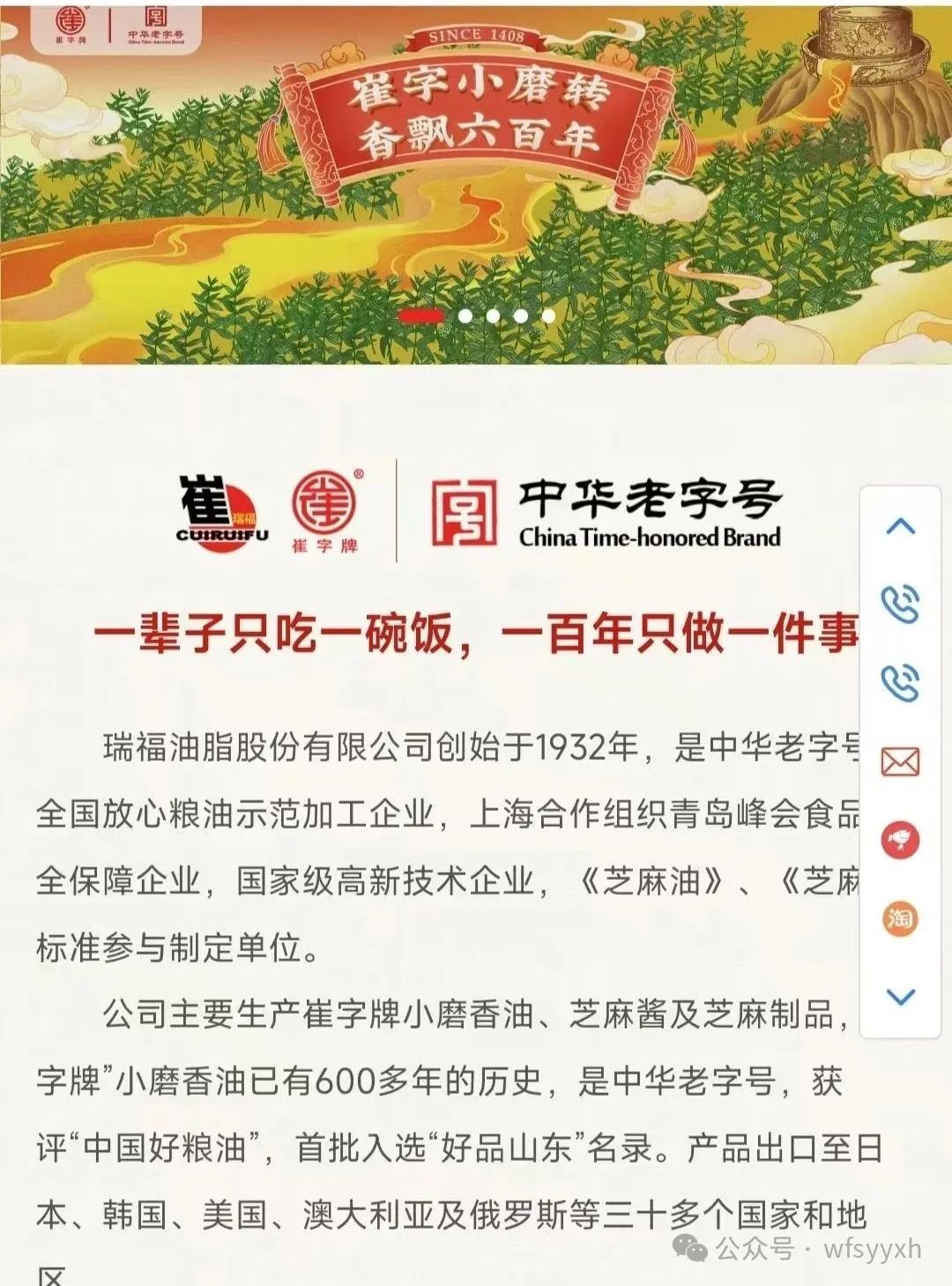Open the red bird store icon
Image resolution: width=952 pixels, height=1286 pixels.
pos(900,839)
